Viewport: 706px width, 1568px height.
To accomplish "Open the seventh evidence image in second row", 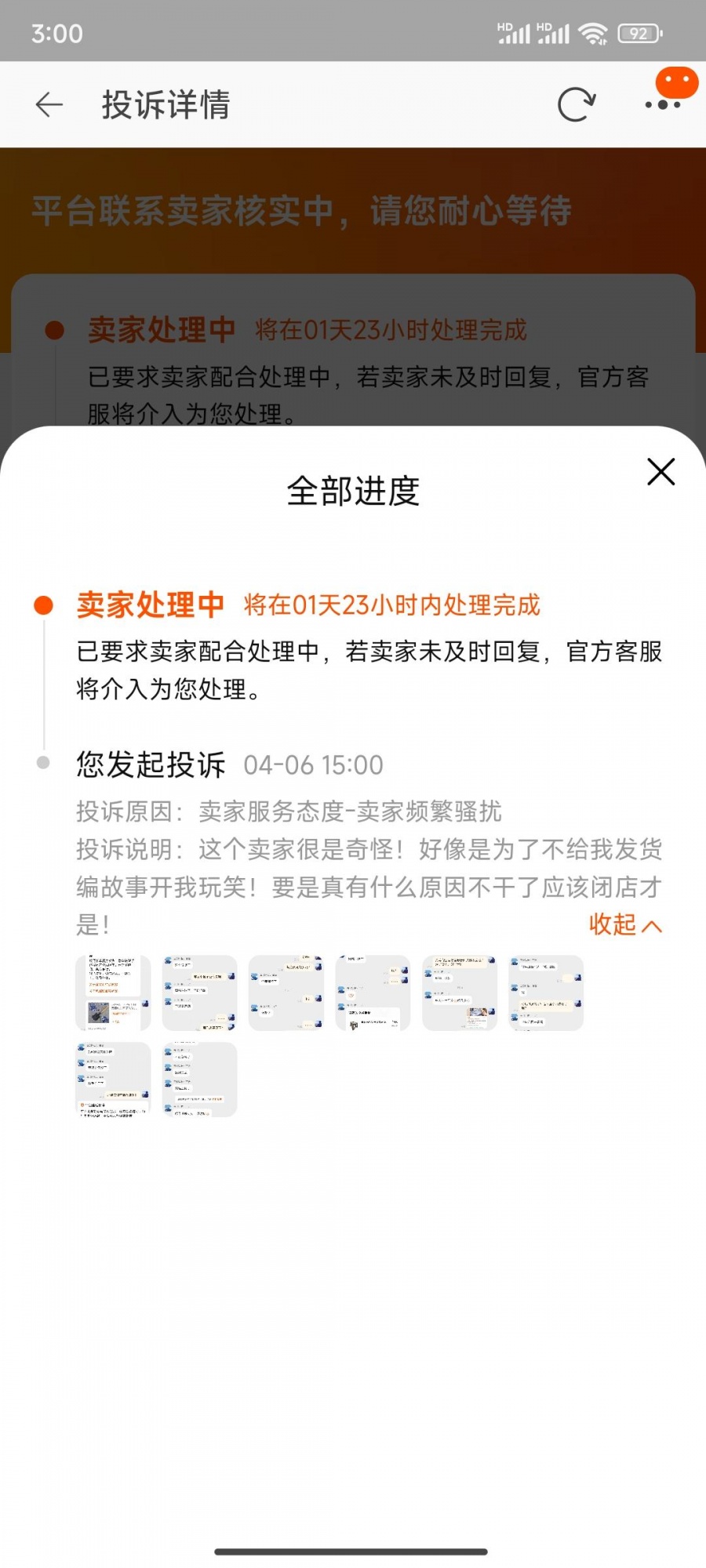I will pyautogui.click(x=113, y=1079).
